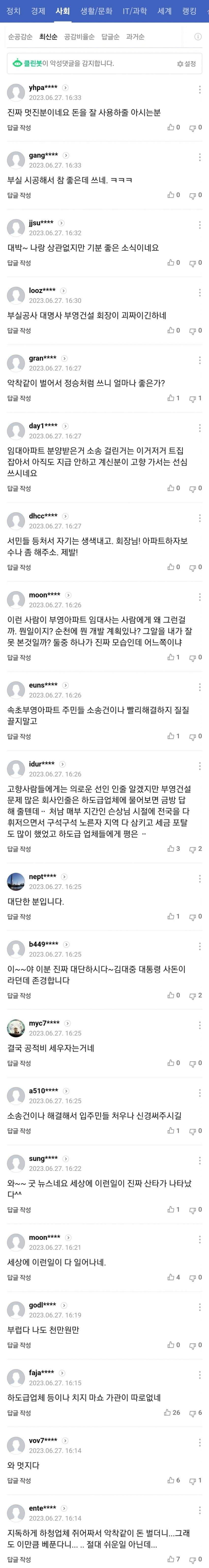
Task: Dislike the comment by looz****
Action: click(195, 330)
